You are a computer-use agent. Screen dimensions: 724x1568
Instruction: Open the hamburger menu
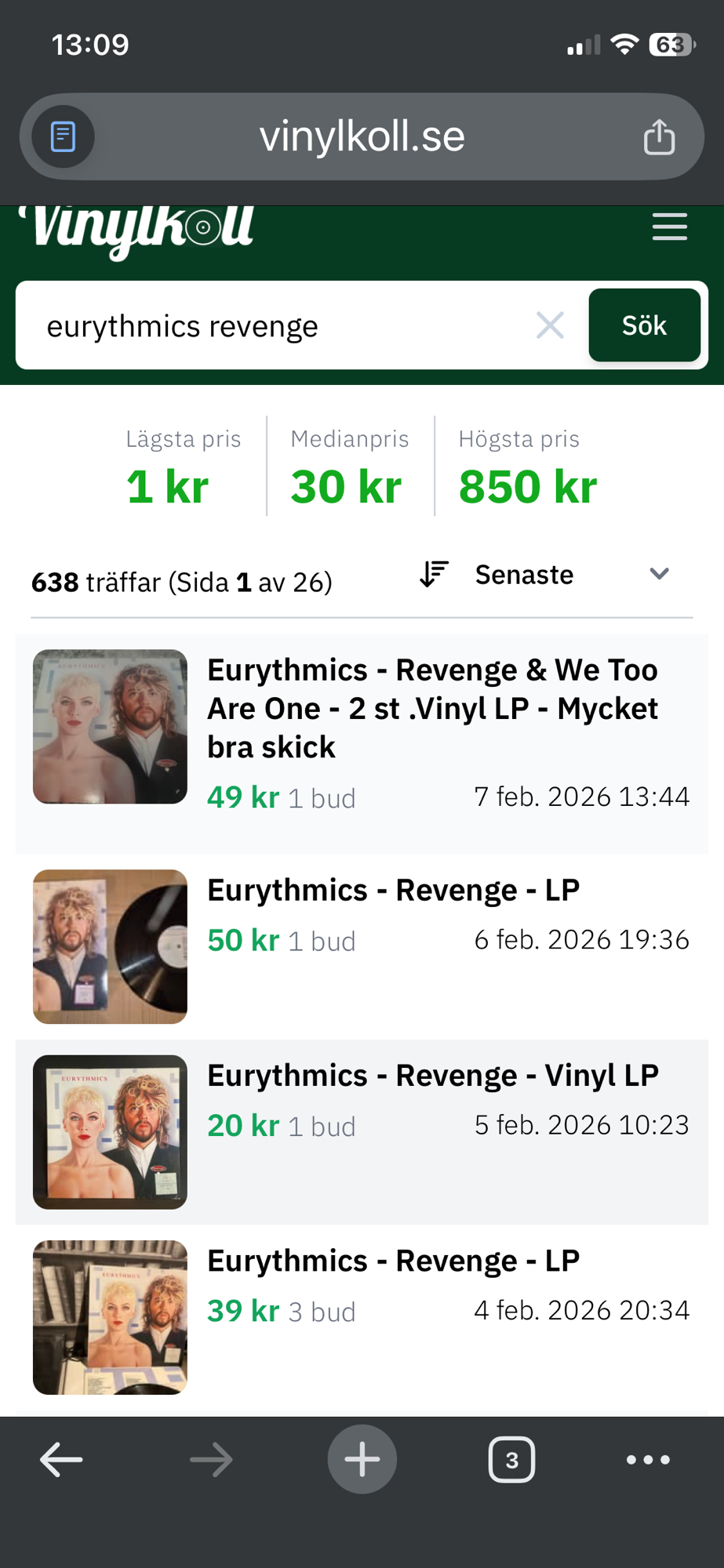[669, 227]
